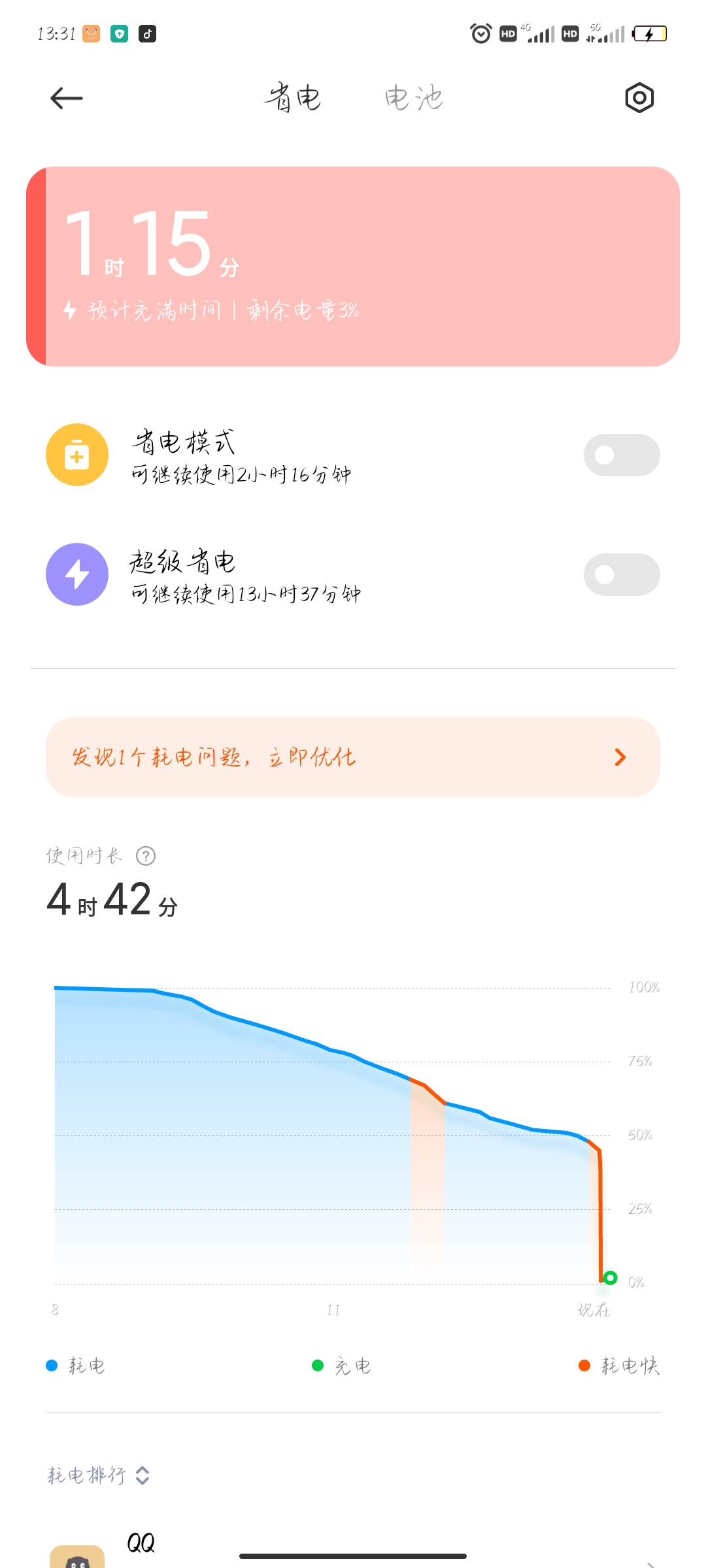The image size is (706, 1568).
Task: Select the 省电 tab
Action: coord(293,98)
